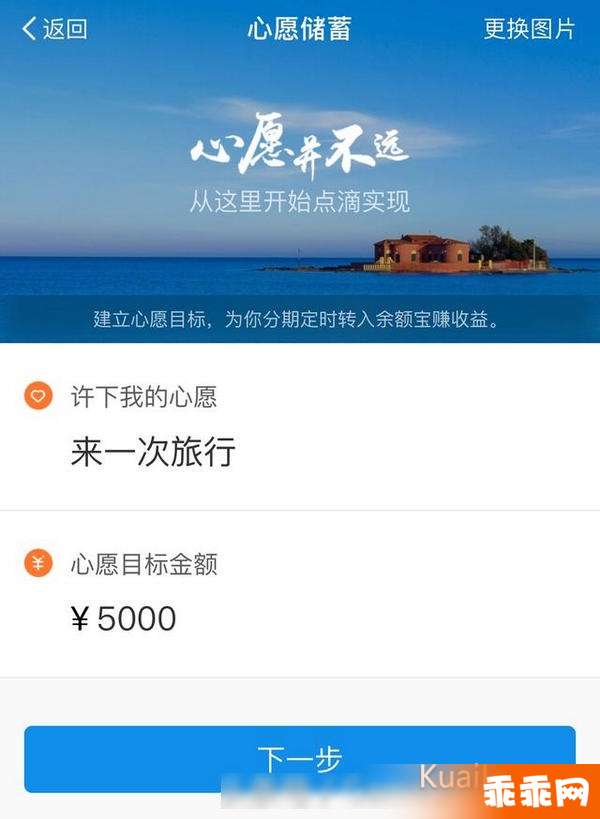Viewport: 600px width, 819px height.
Task: Tap 更换图片 to change the banner
Action: [x=529, y=29]
